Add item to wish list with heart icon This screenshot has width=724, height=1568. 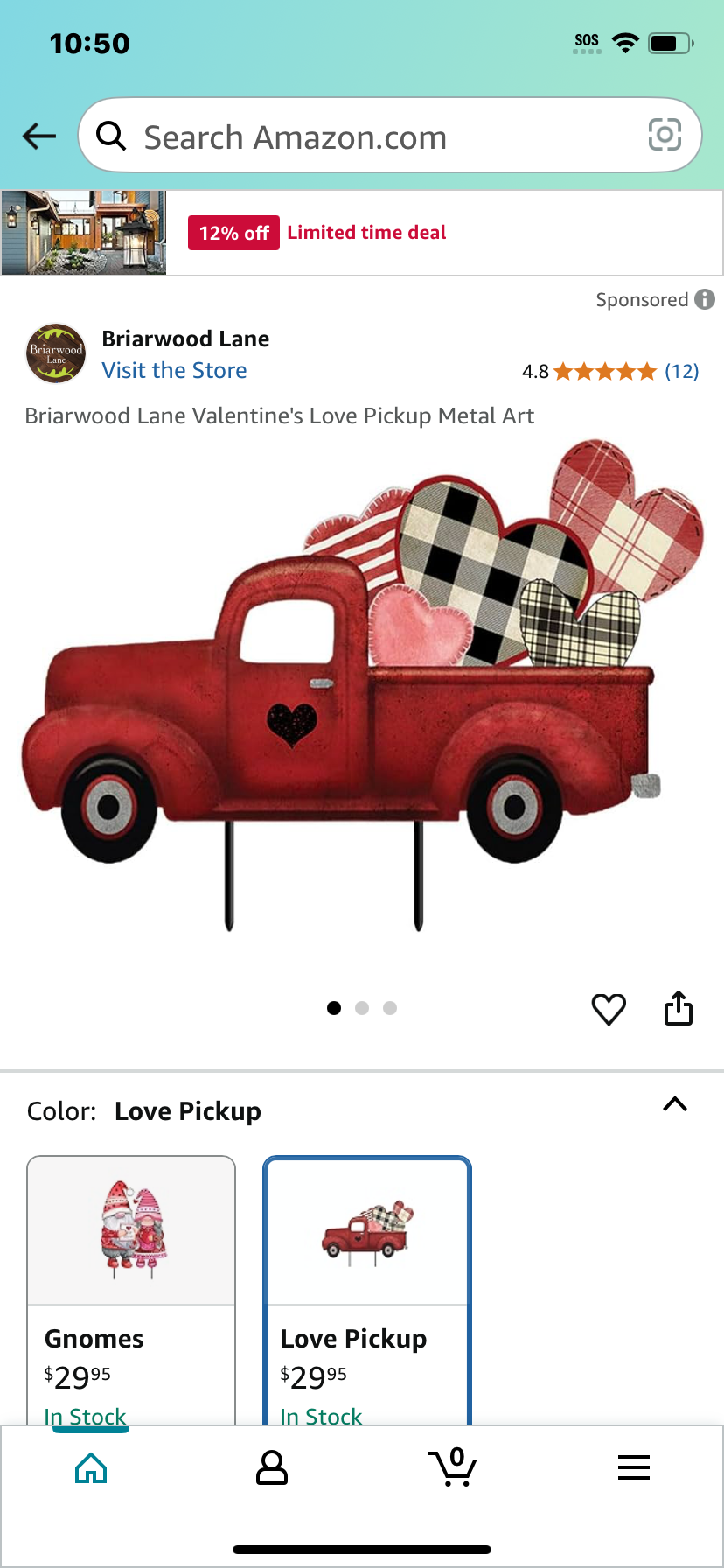pyautogui.click(x=609, y=1009)
